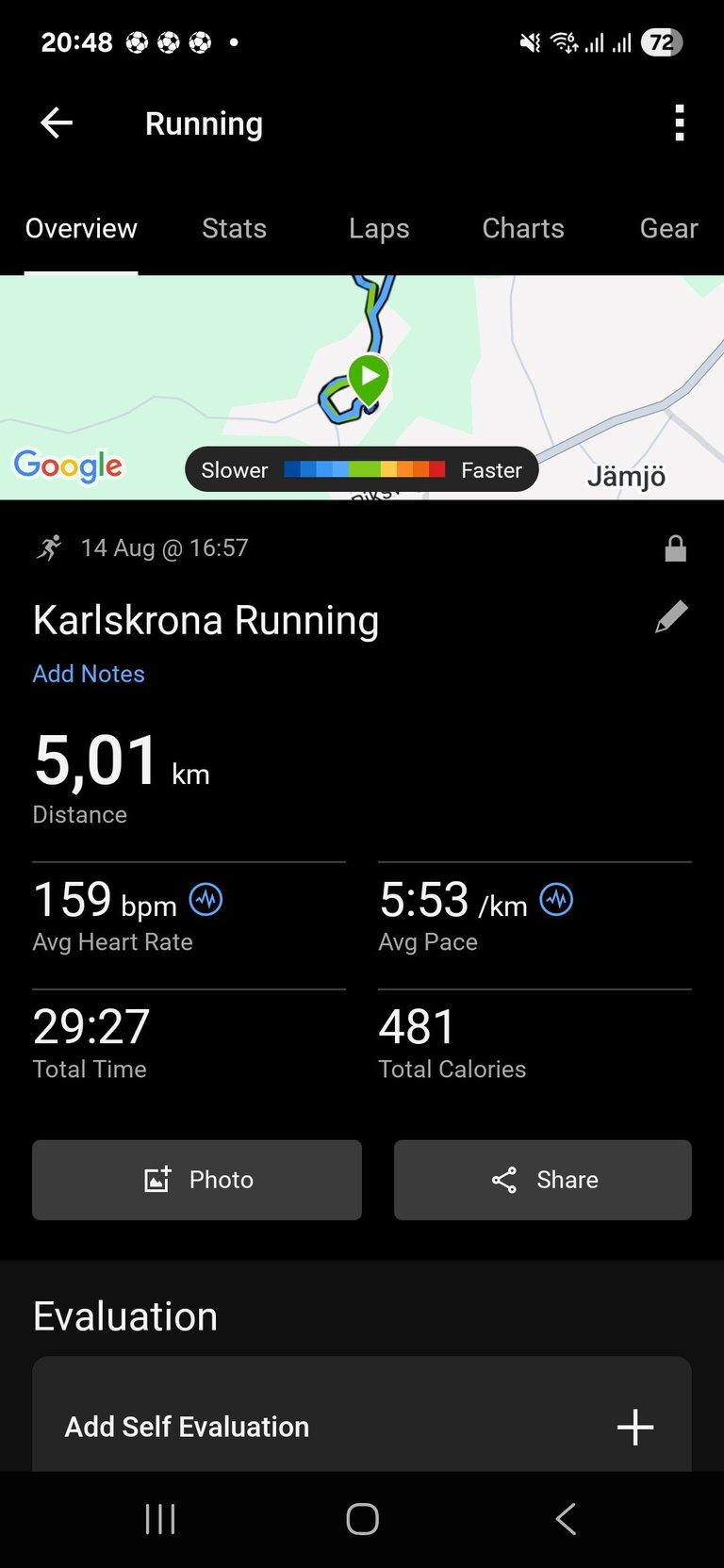Tap the system home button
724x1568 pixels.
click(x=363, y=1519)
